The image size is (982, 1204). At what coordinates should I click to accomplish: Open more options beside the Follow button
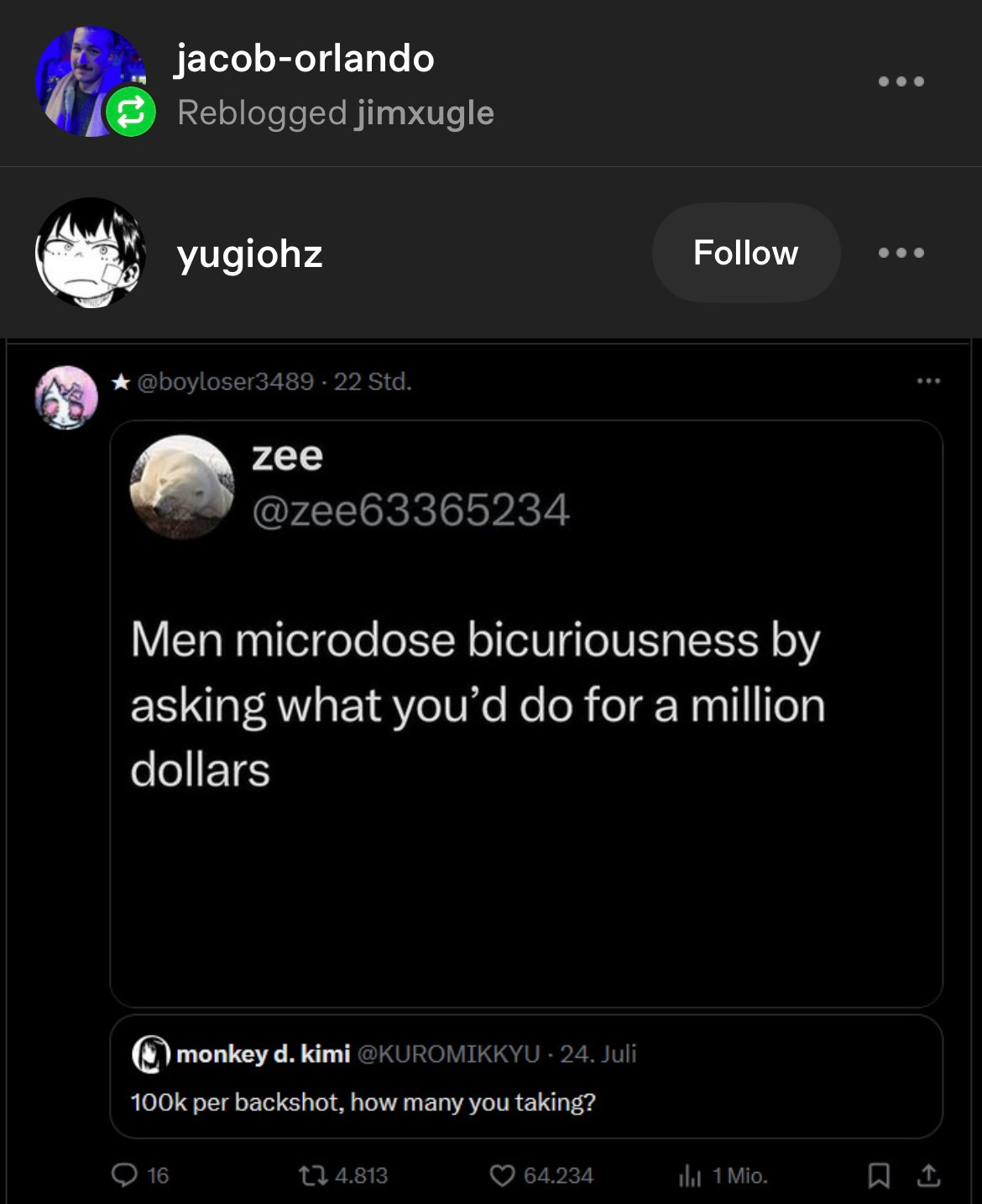tap(901, 253)
